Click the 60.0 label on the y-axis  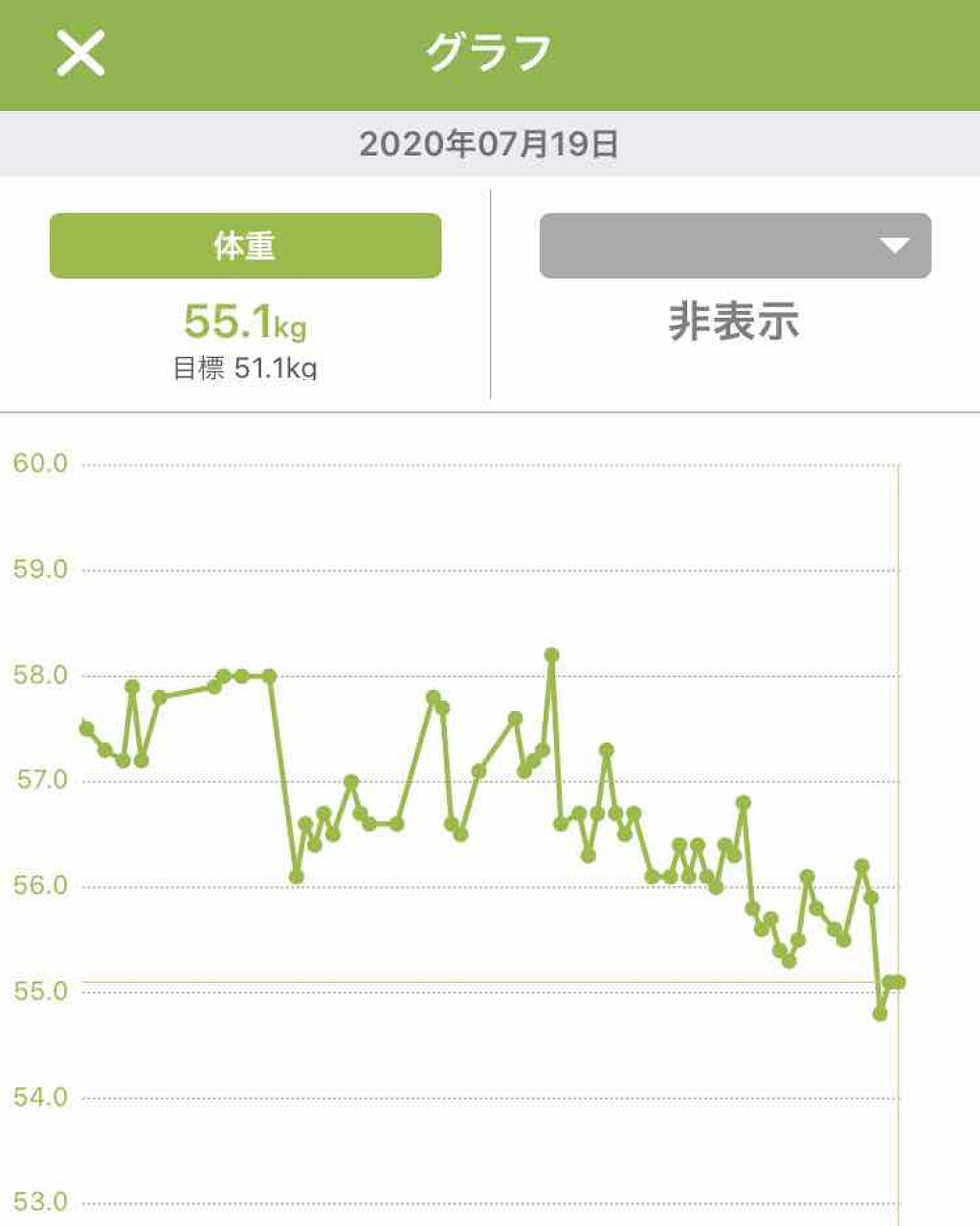coord(40,463)
